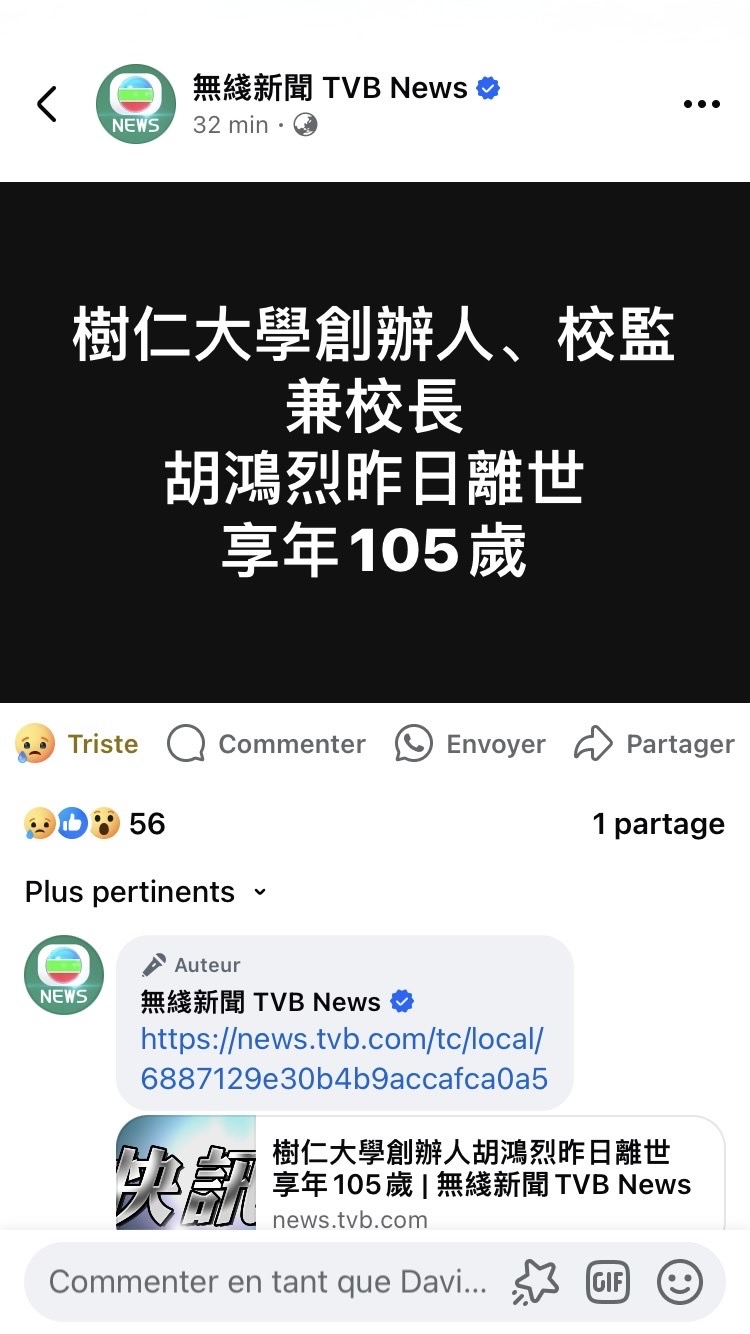Expand the Plus pertinents sort dropdown
The height and width of the screenshot is (1334, 750).
pos(146,892)
